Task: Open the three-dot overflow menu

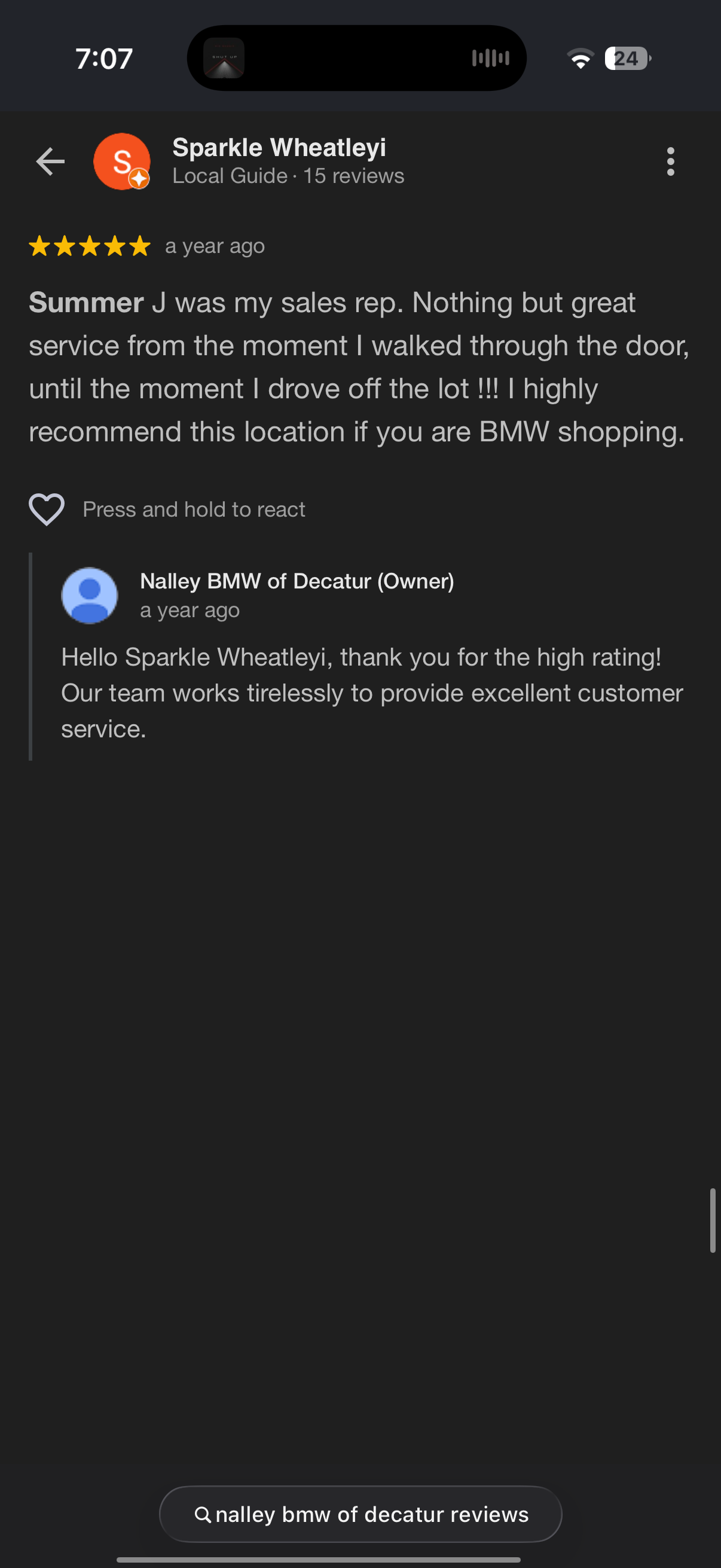Action: (x=670, y=161)
